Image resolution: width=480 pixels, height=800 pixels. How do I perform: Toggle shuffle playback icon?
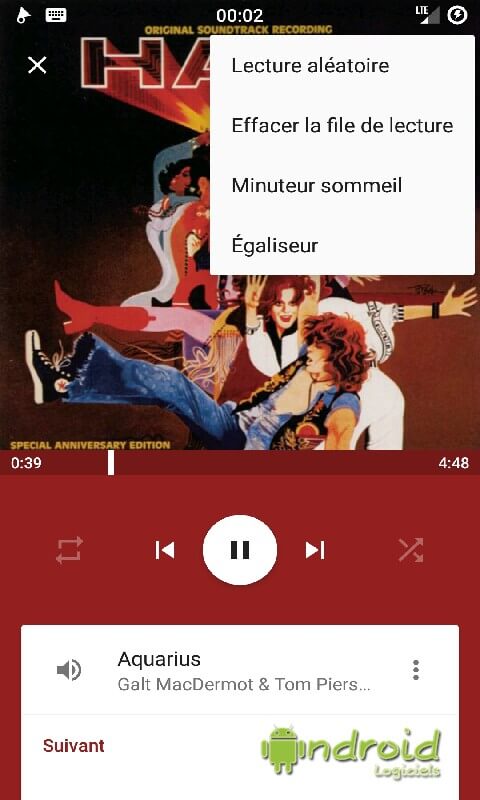pyautogui.click(x=411, y=550)
